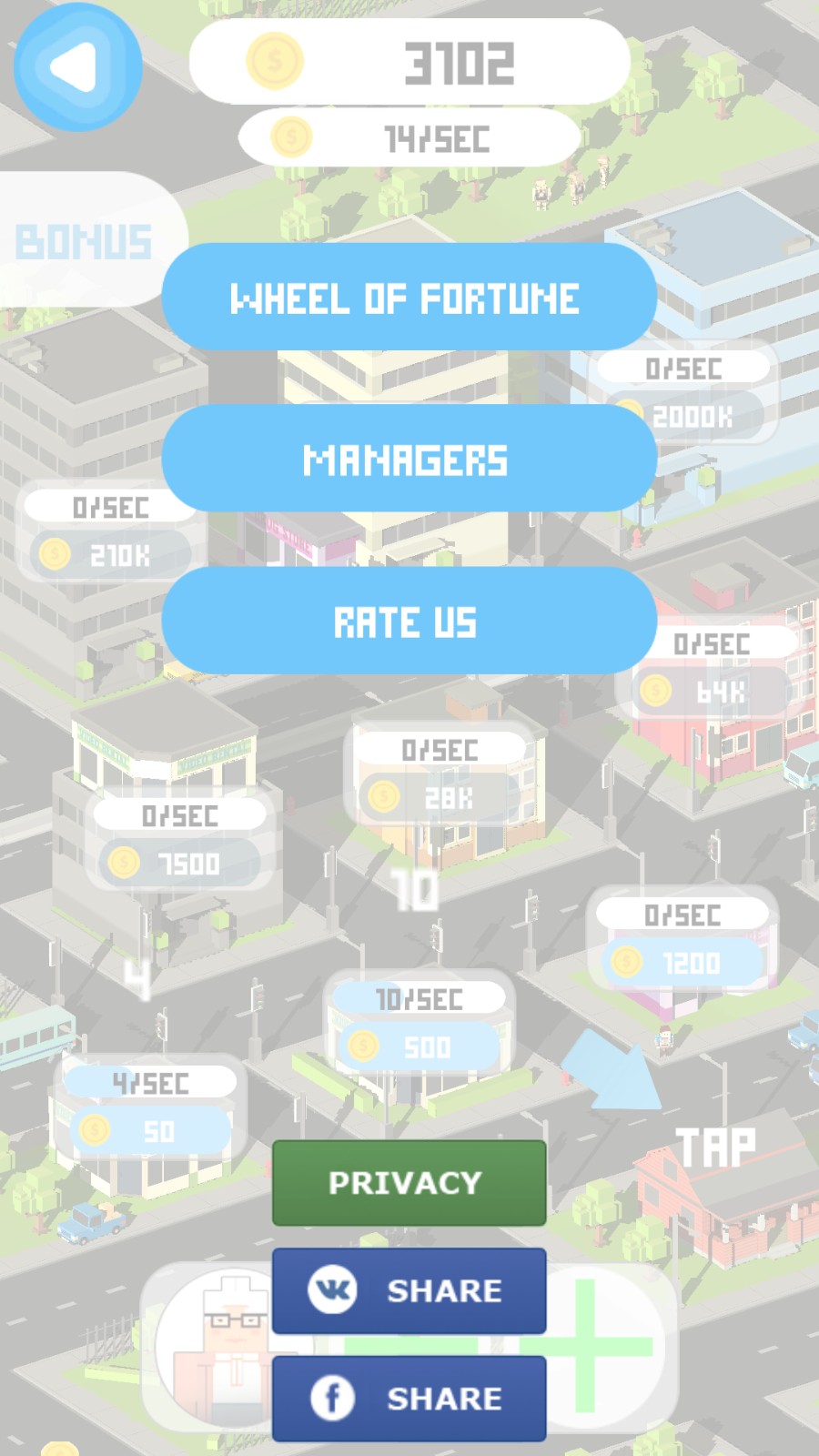Viewport: 819px width, 1456px height.
Task: Open the Privacy policy
Action: point(408,1183)
